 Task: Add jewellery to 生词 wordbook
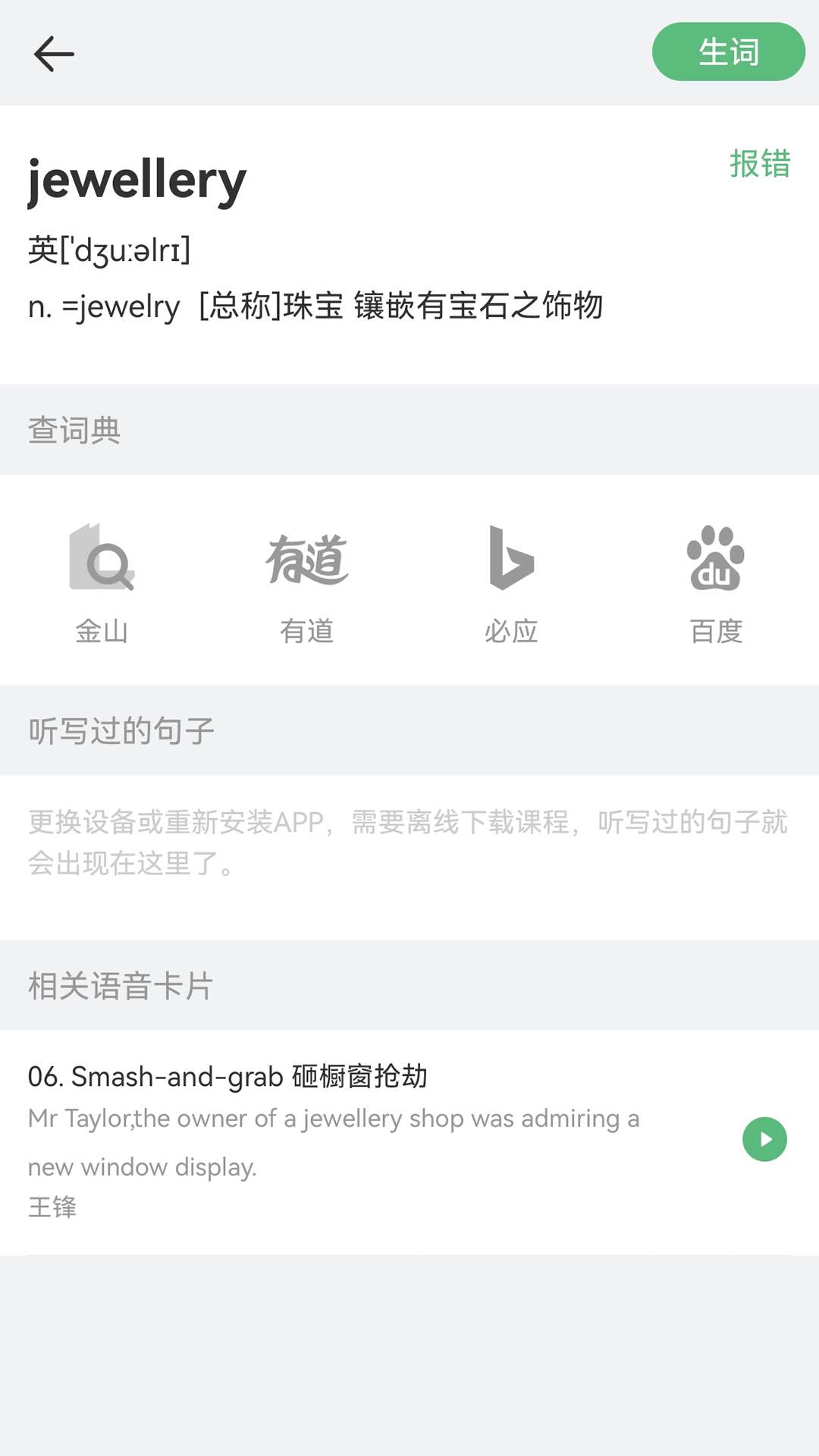tap(727, 52)
